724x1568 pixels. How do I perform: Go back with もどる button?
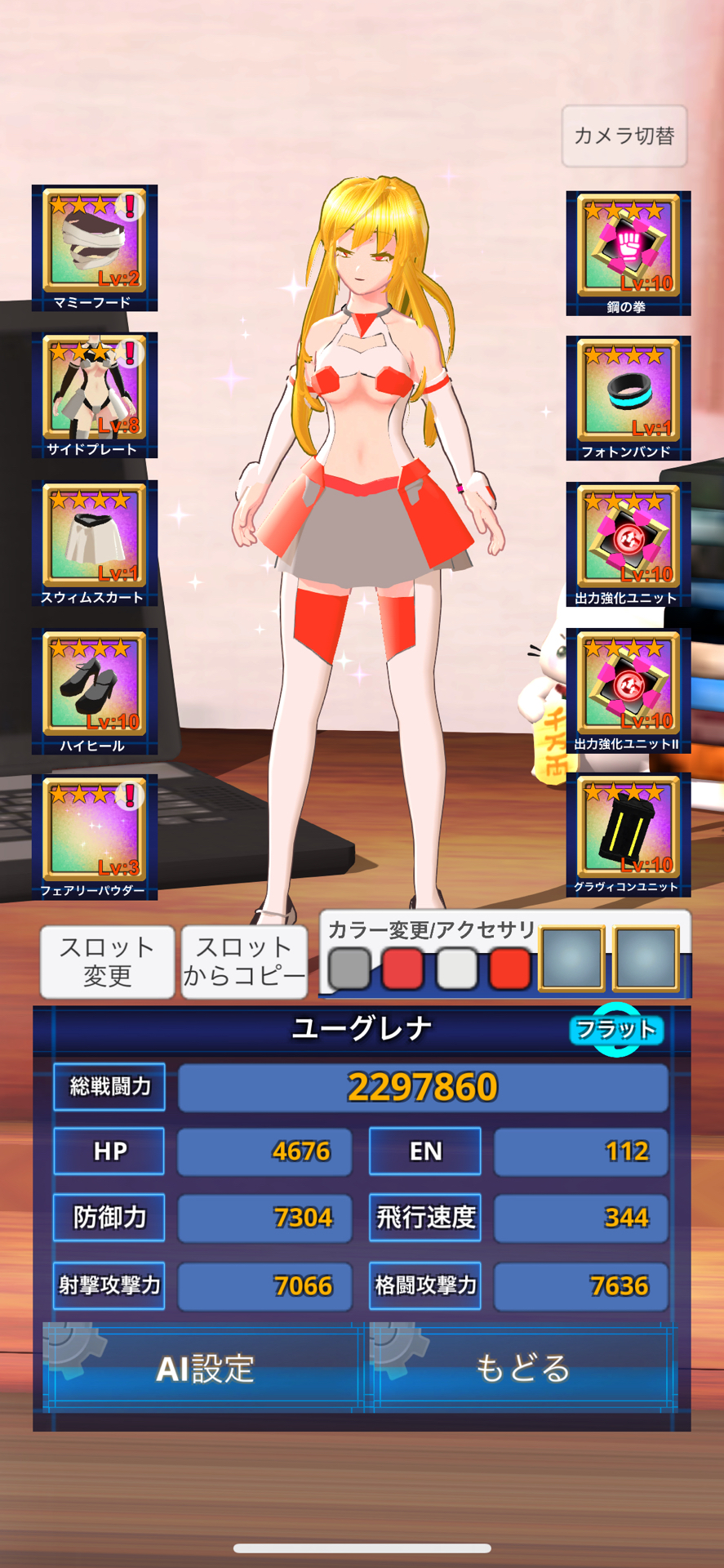(x=522, y=1368)
